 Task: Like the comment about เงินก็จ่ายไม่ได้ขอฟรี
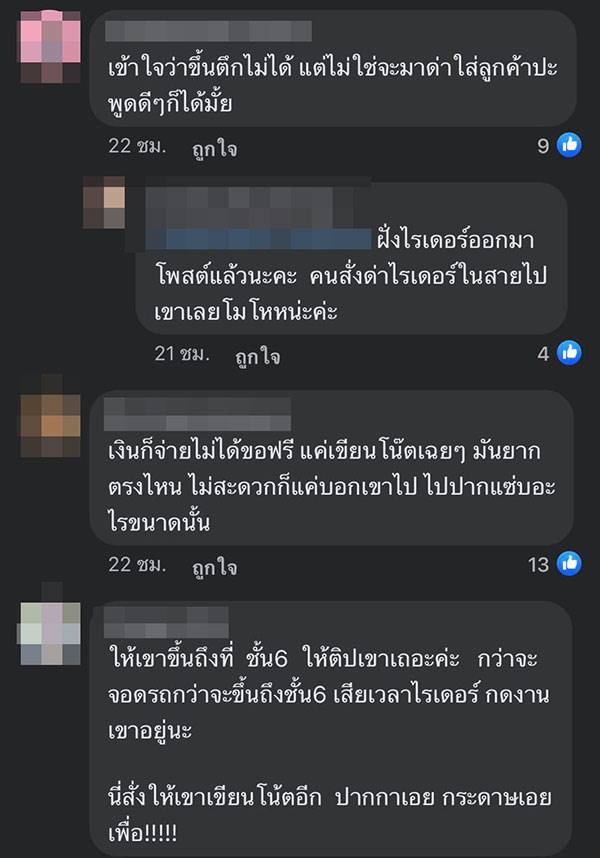[214, 566]
